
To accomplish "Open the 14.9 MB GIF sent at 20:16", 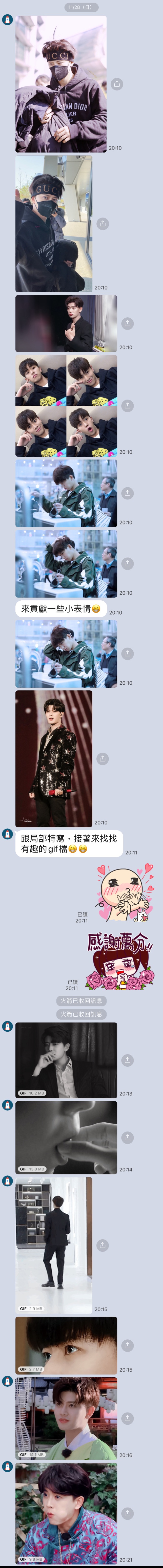I will click(x=66, y=1418).
